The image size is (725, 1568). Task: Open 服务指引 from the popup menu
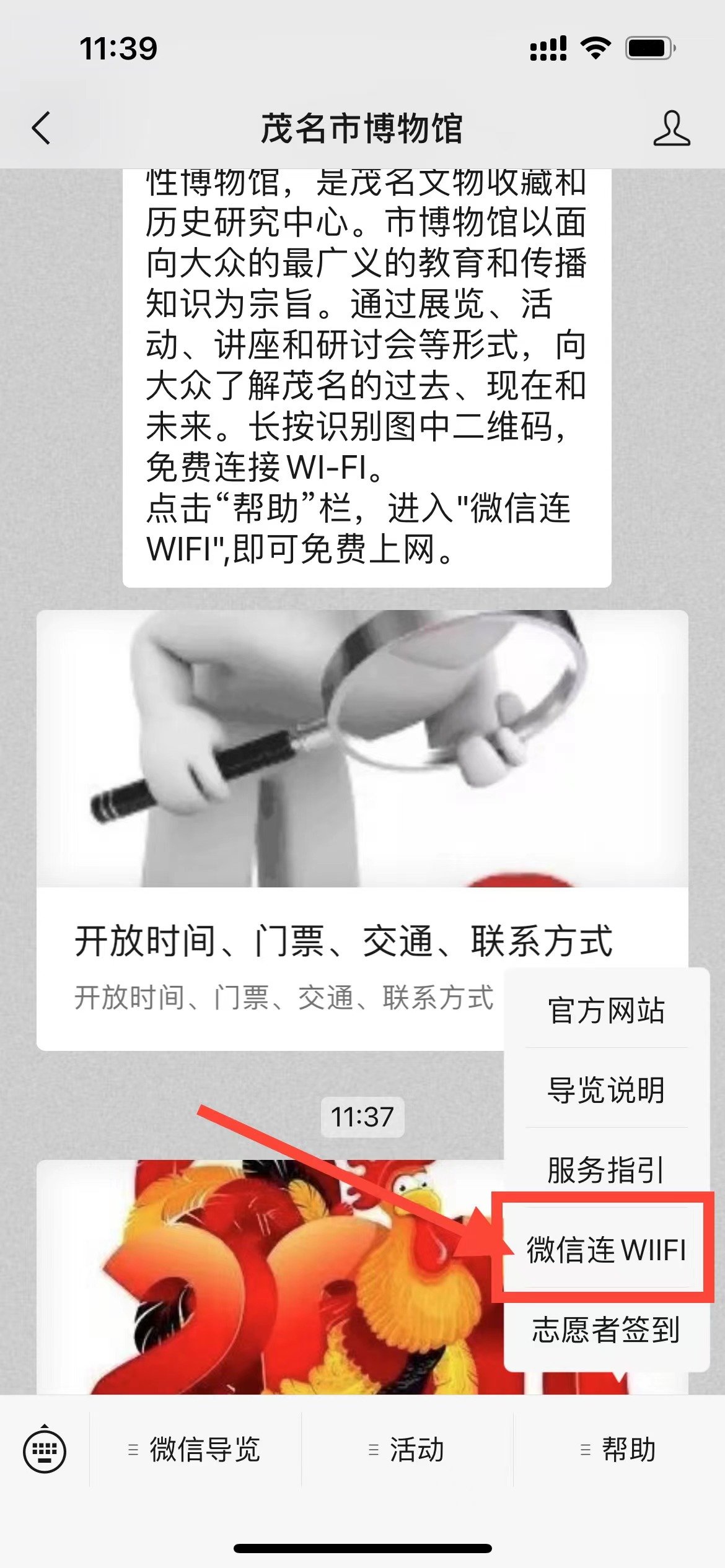pos(606,1169)
